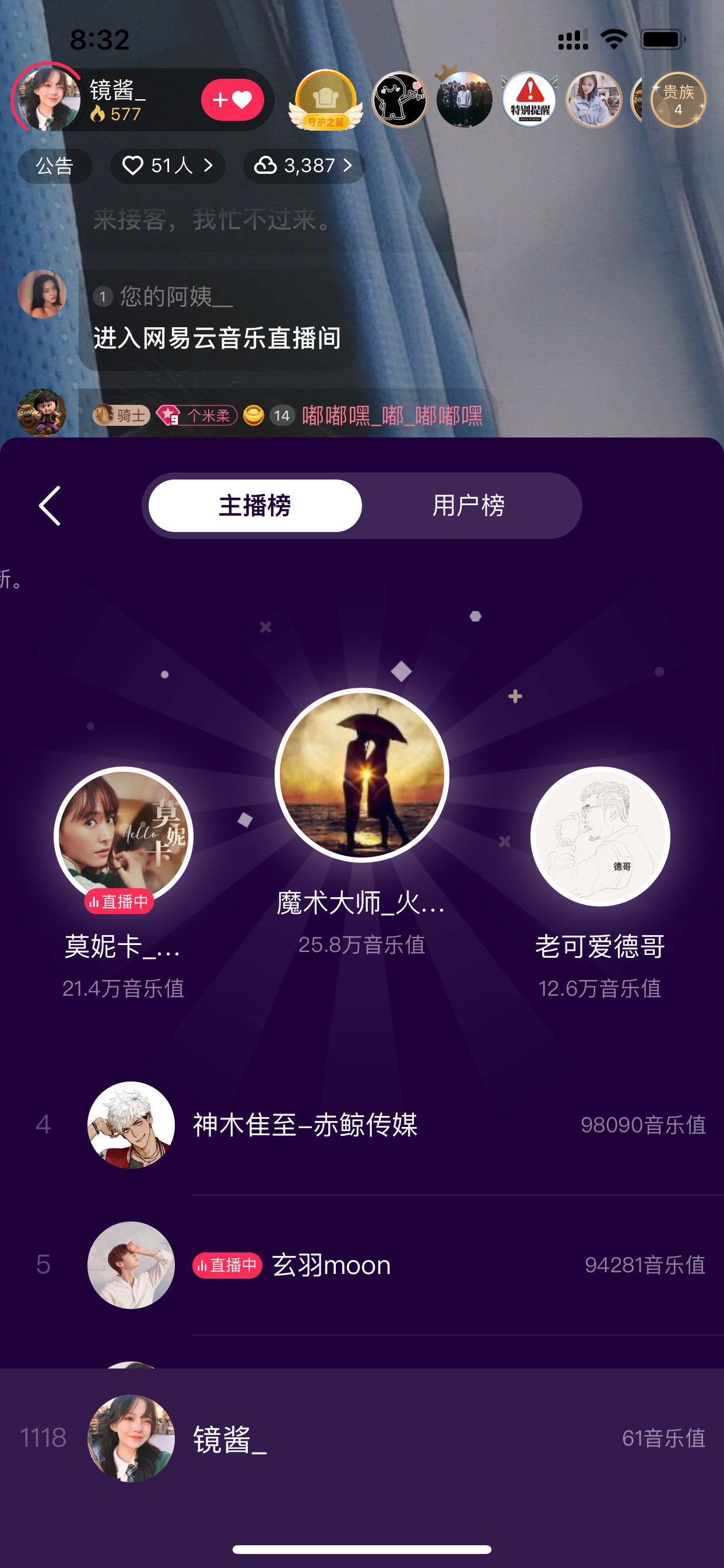
Task: Open the 特别提醒 viewer avatar
Action: point(529,100)
